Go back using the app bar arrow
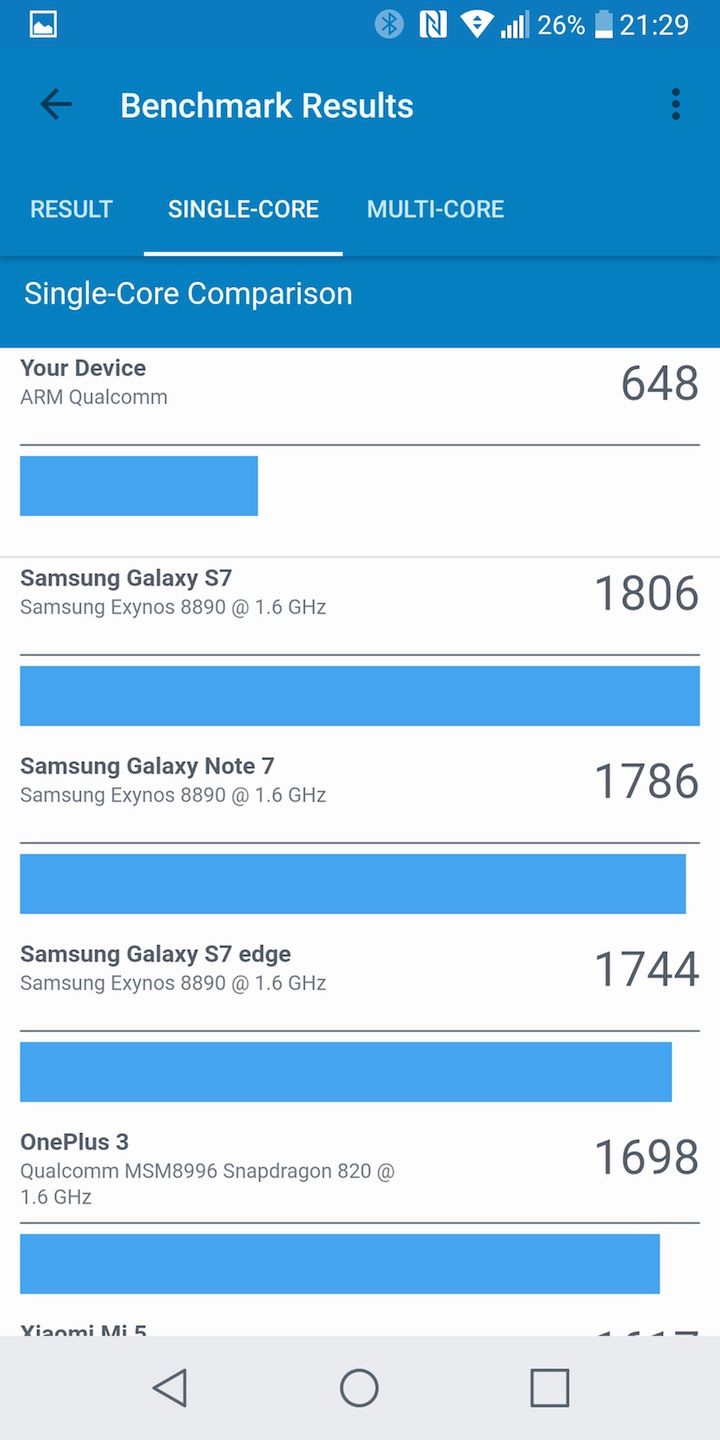This screenshot has width=720, height=1440. coord(56,105)
